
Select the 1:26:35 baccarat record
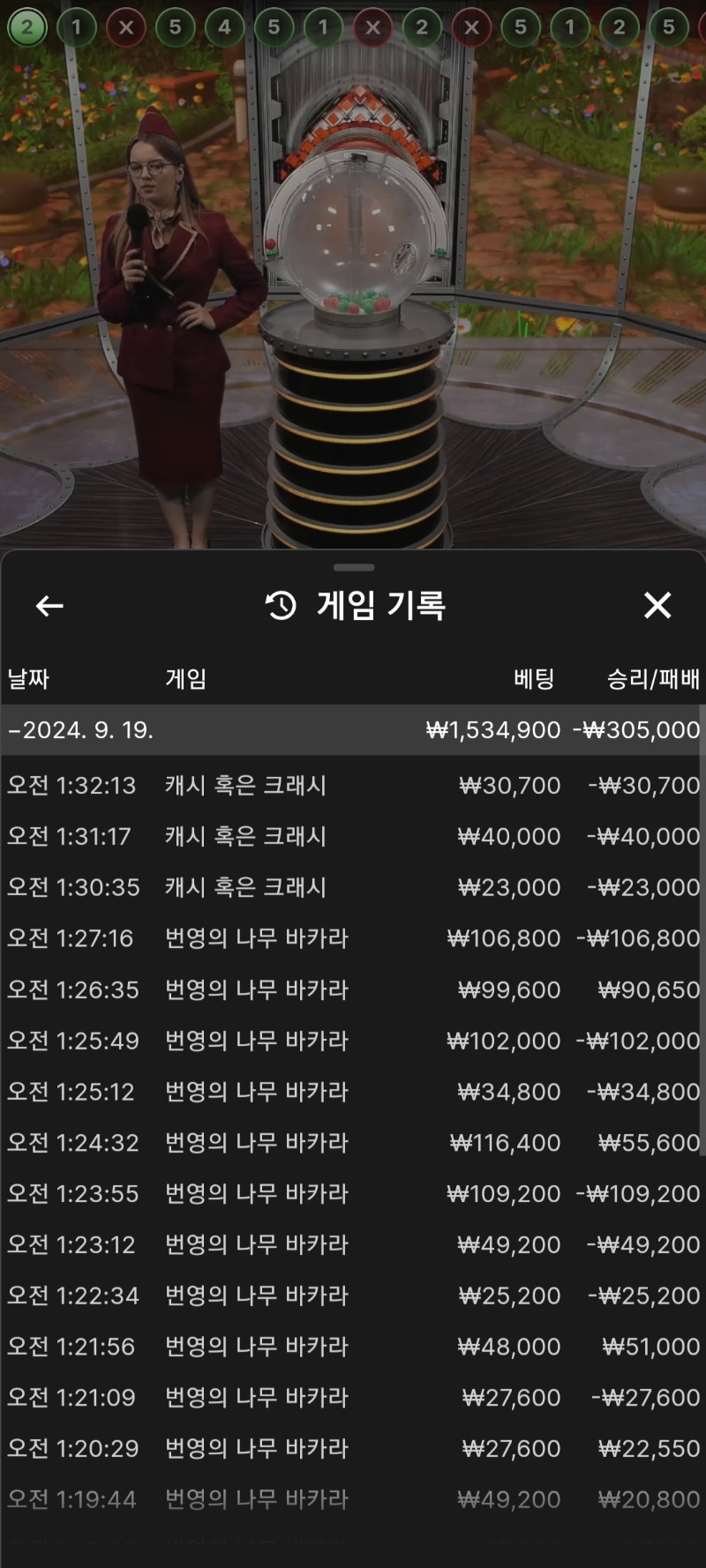coord(353,989)
